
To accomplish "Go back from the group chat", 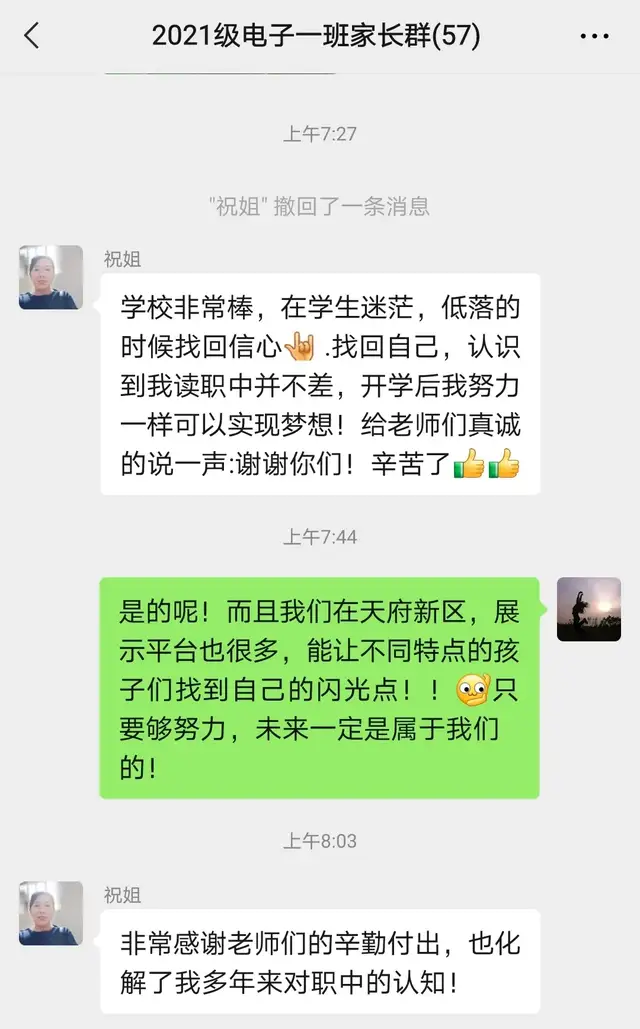I will point(32,36).
